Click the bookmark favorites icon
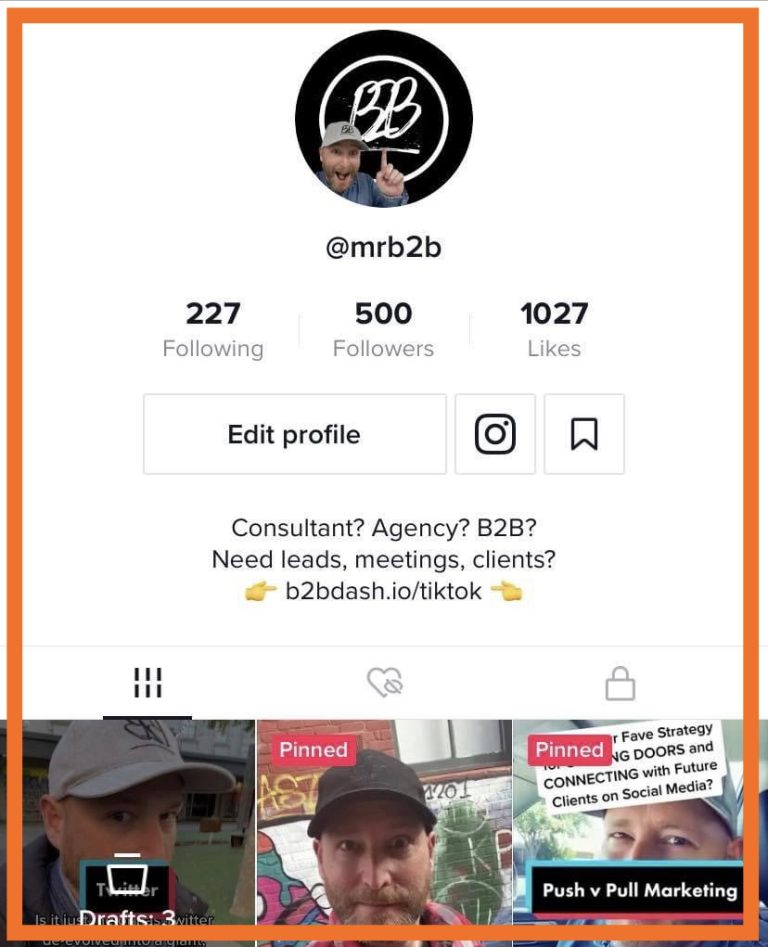Viewport: 768px width, 947px height. [x=584, y=433]
